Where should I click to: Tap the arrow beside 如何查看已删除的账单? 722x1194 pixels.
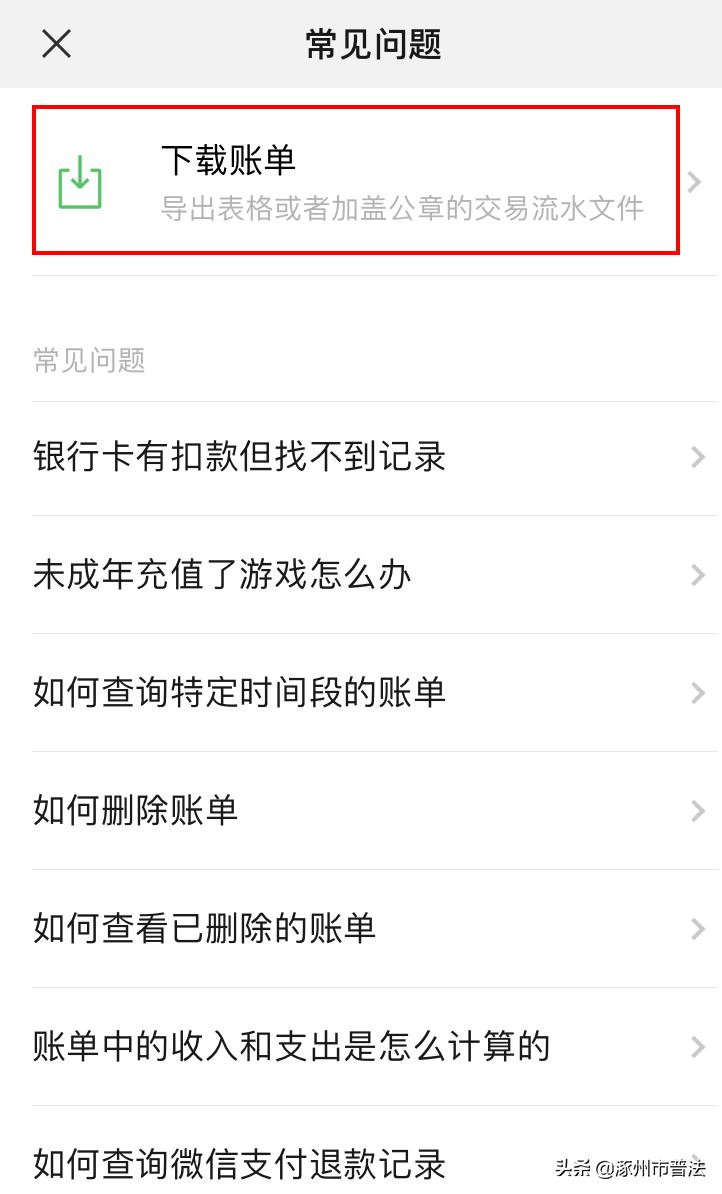(696, 928)
